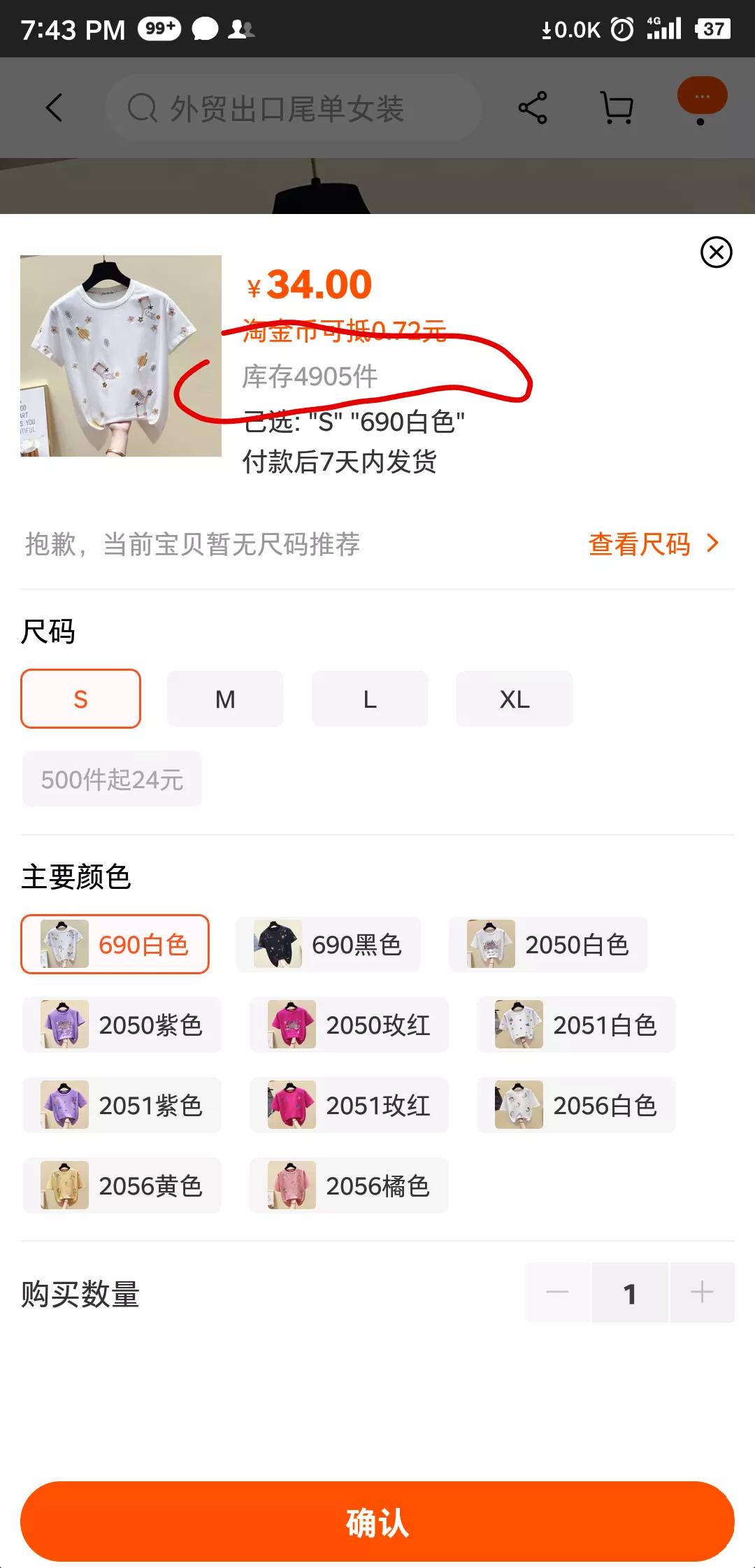Select the 690黑色 color option
The height and width of the screenshot is (1568, 755).
329,944
